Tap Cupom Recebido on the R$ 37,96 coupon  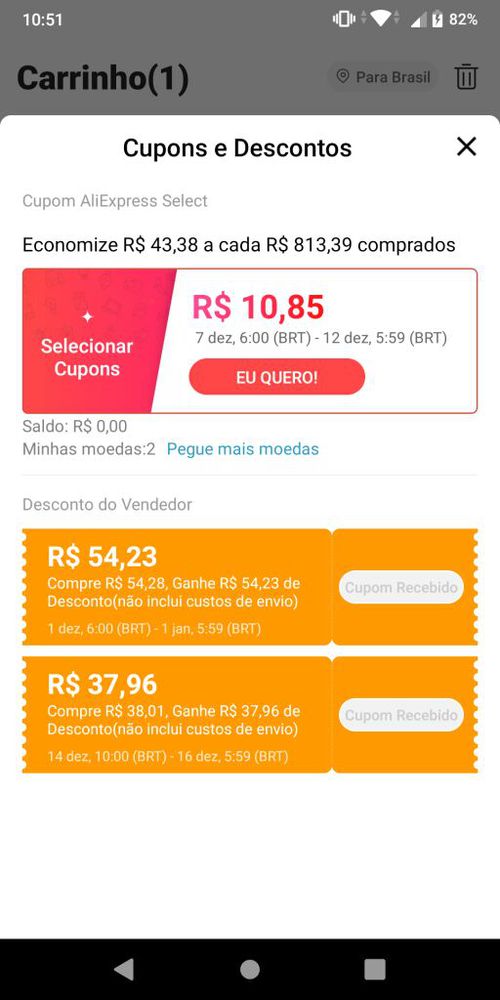tap(401, 715)
